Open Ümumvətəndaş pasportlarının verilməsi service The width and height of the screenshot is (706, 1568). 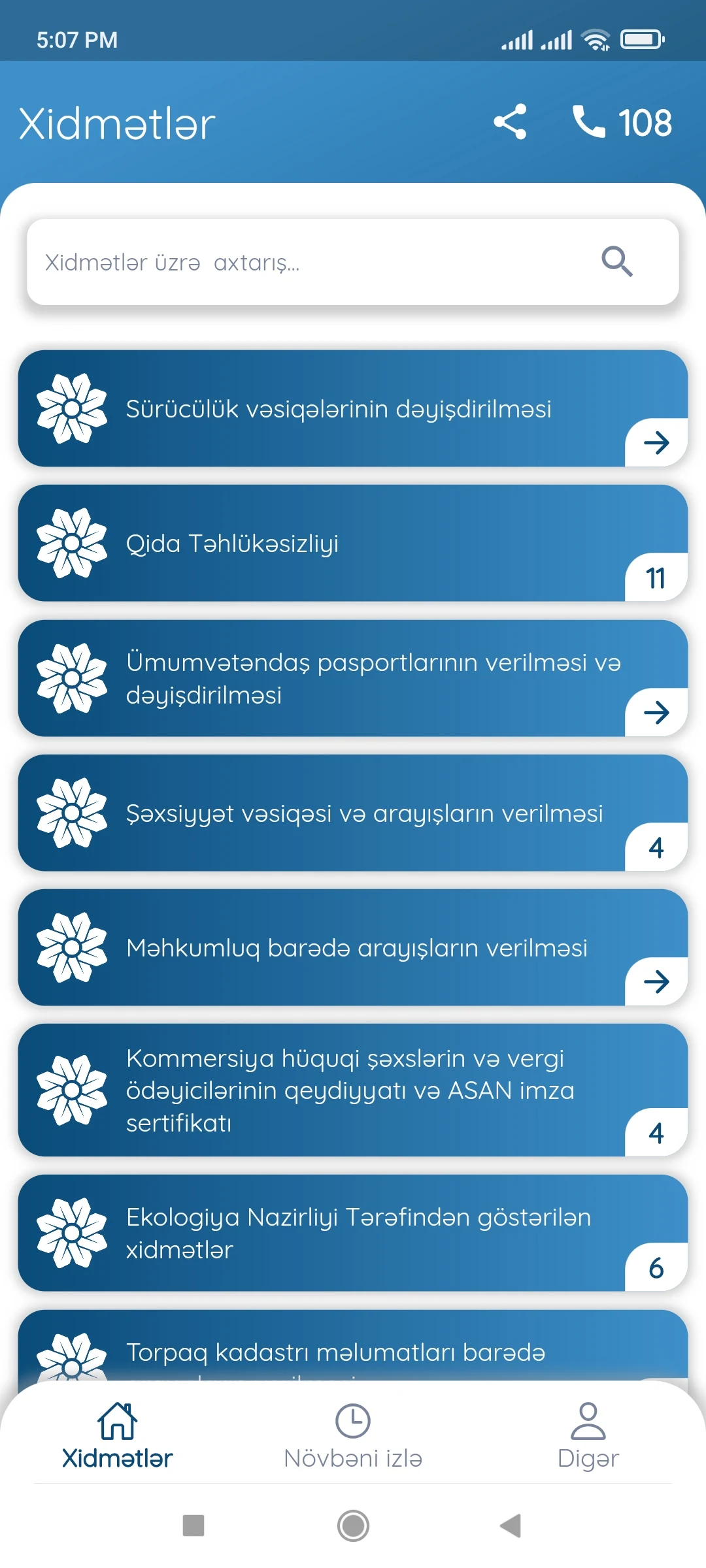tap(353, 678)
